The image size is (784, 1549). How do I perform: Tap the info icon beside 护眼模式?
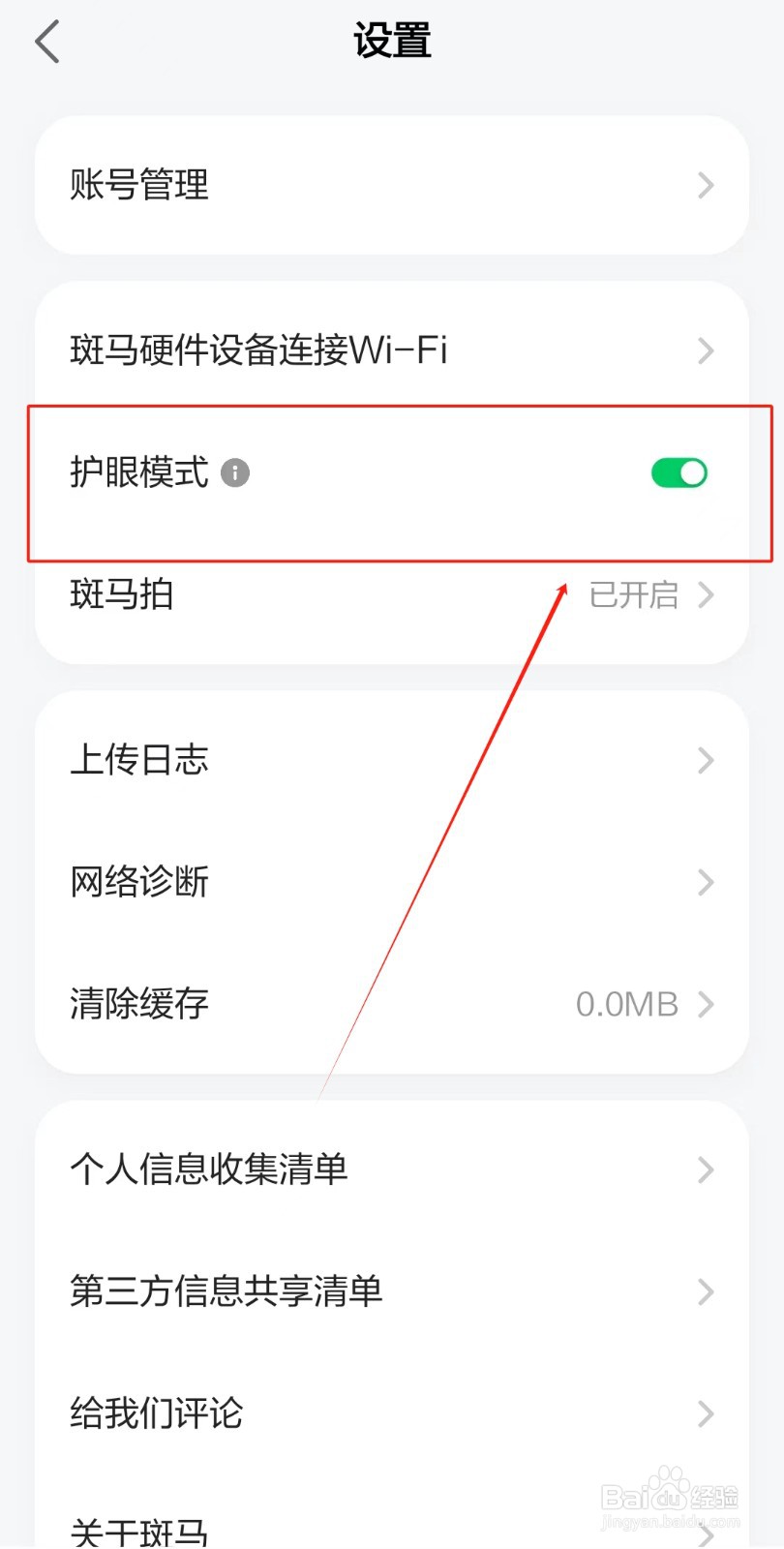point(234,473)
